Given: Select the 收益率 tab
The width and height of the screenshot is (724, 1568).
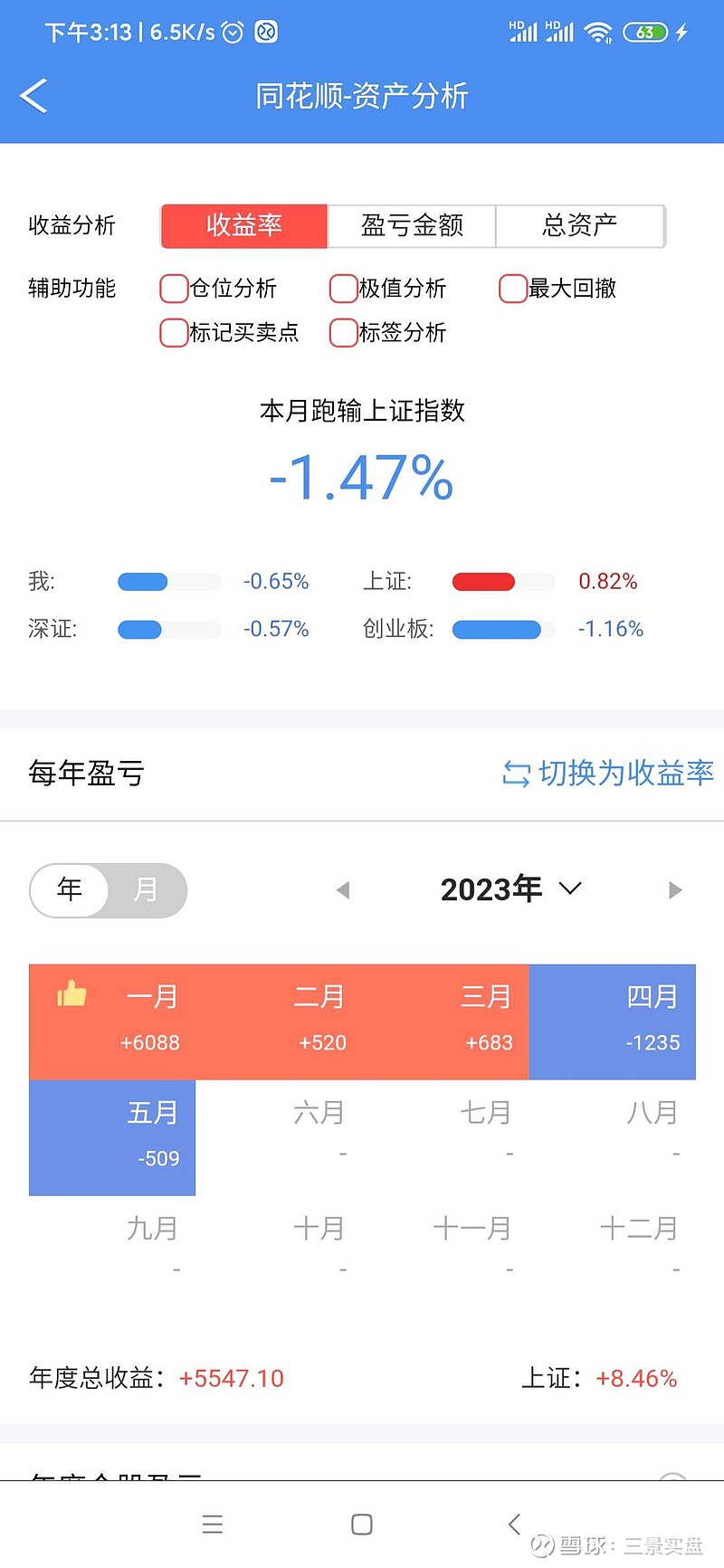Looking at the screenshot, I should [x=244, y=225].
